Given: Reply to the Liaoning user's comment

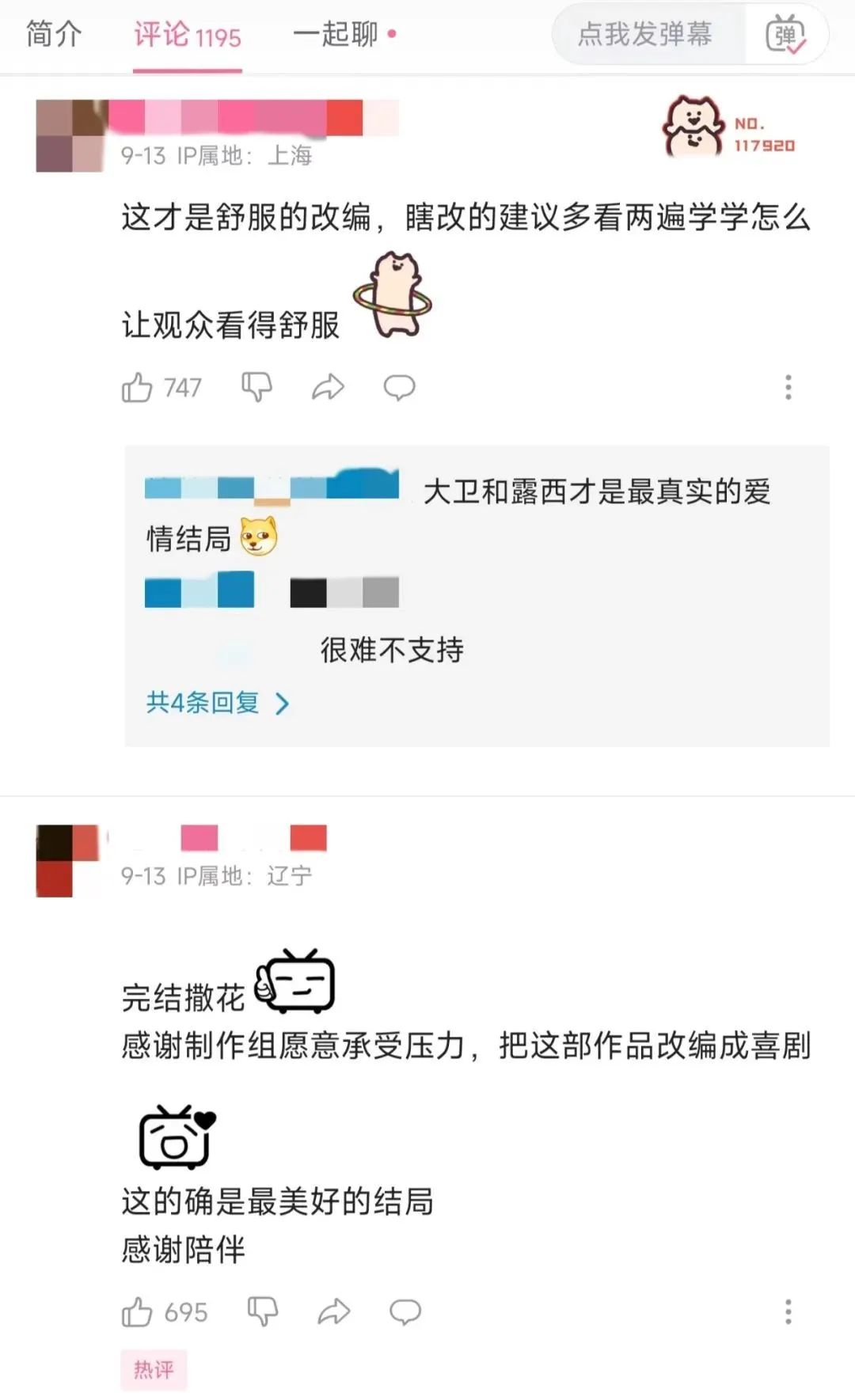Looking at the screenshot, I should [x=405, y=1312].
